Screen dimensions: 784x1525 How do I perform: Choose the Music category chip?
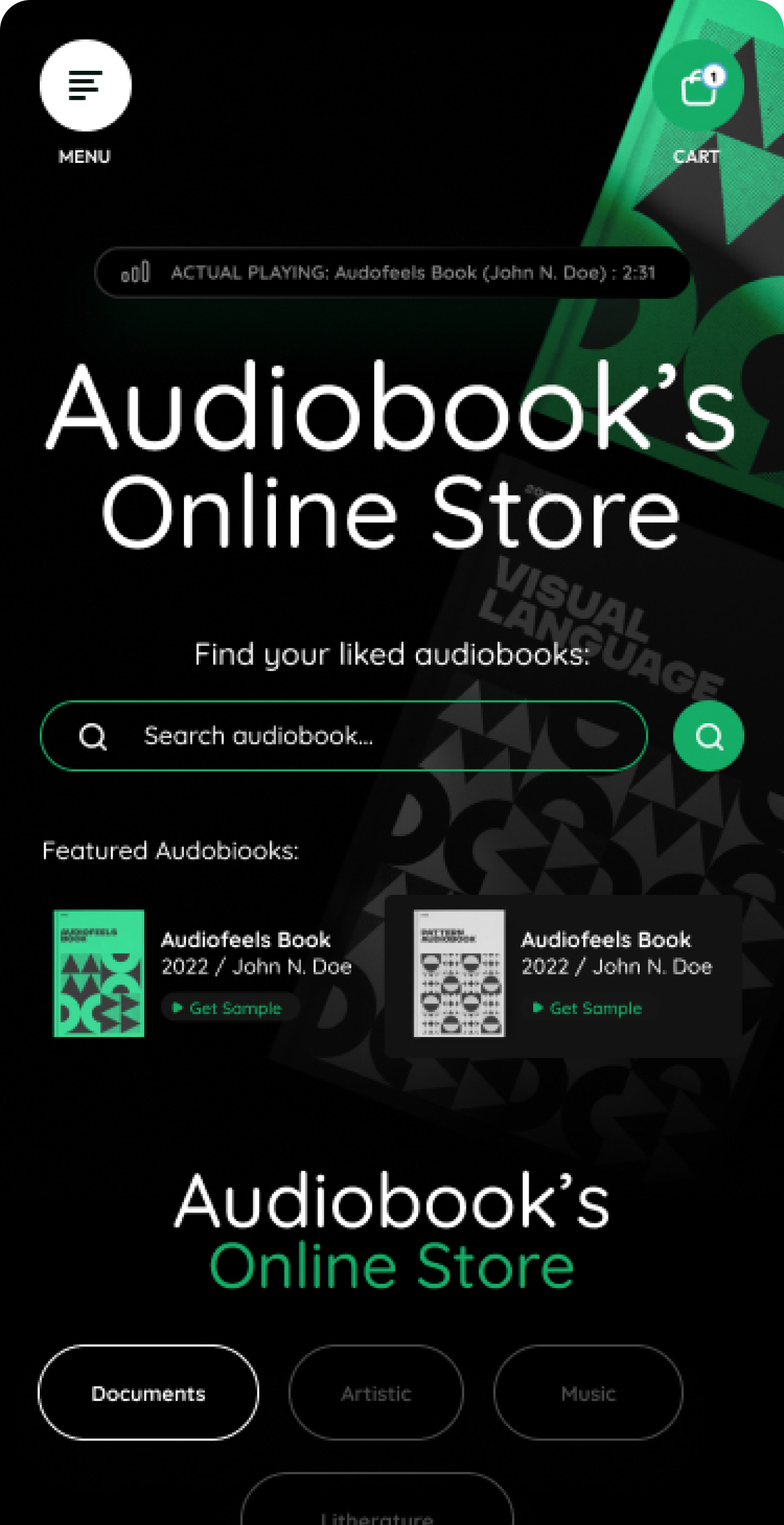(588, 1393)
